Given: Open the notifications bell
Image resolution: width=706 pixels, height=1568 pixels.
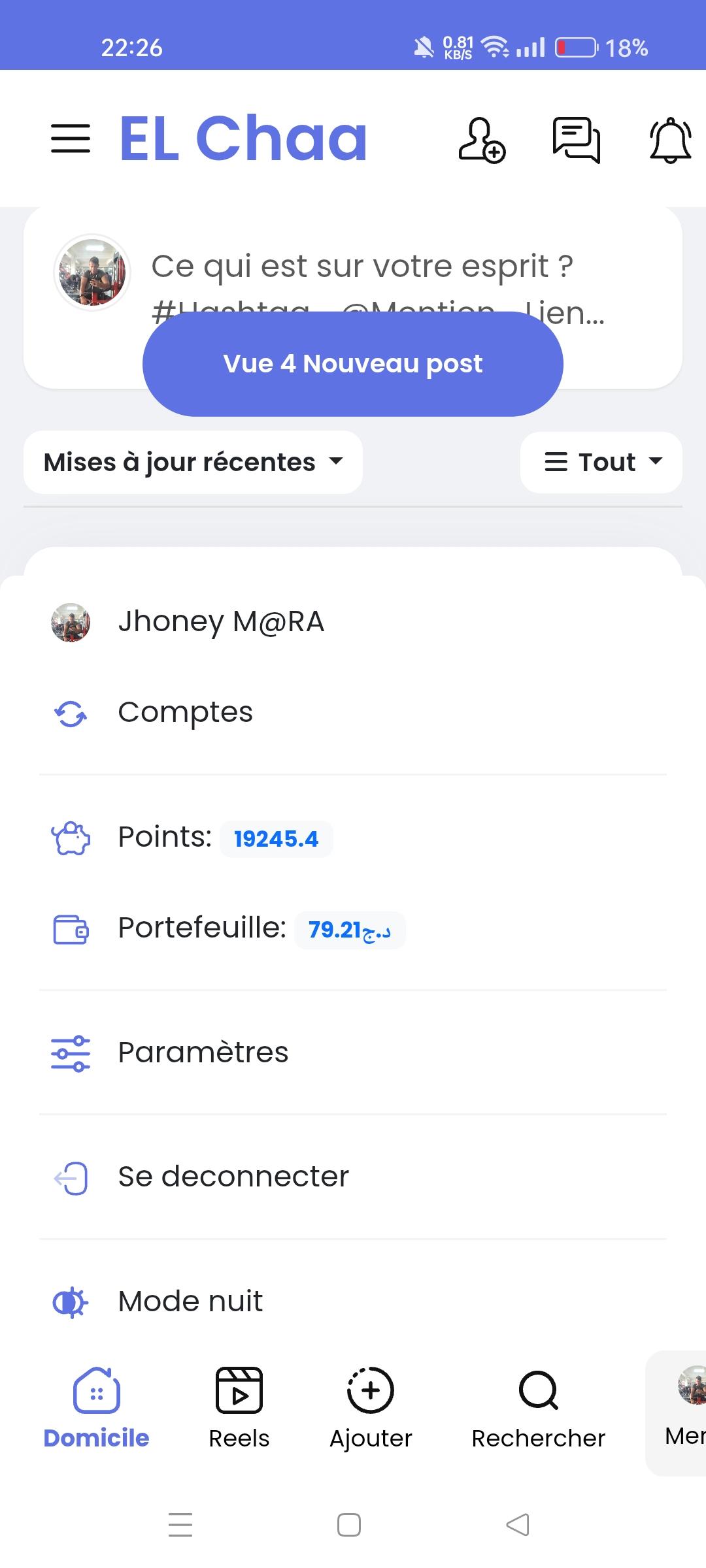Looking at the screenshot, I should point(671,140).
